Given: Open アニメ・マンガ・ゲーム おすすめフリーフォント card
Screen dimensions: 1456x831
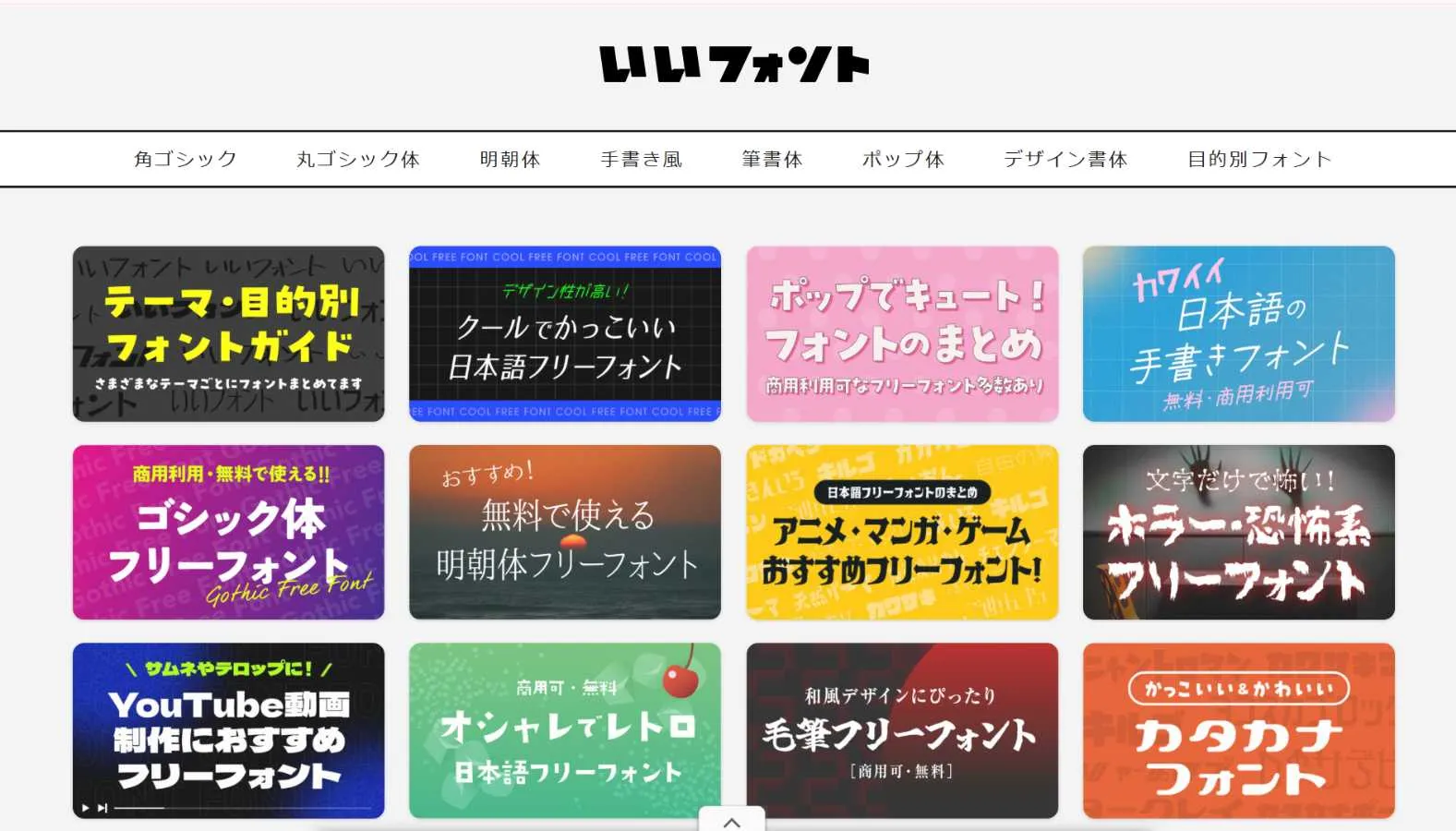Looking at the screenshot, I should 902,532.
